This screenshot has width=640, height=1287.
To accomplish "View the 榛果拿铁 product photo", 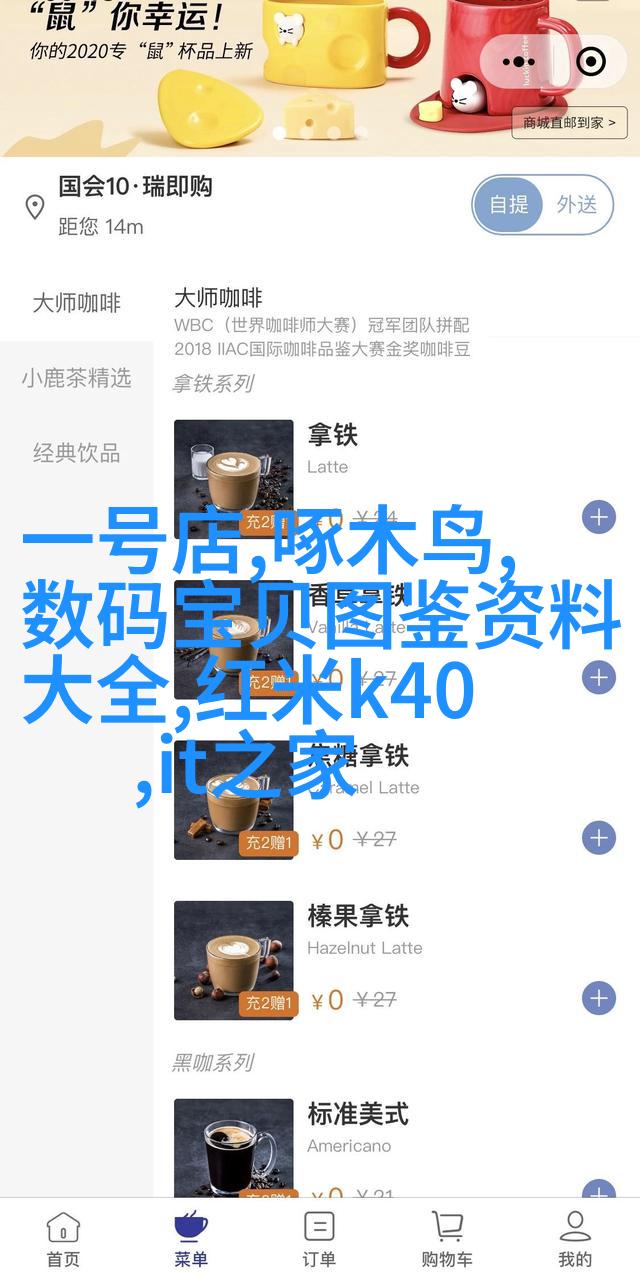I will click(x=234, y=960).
